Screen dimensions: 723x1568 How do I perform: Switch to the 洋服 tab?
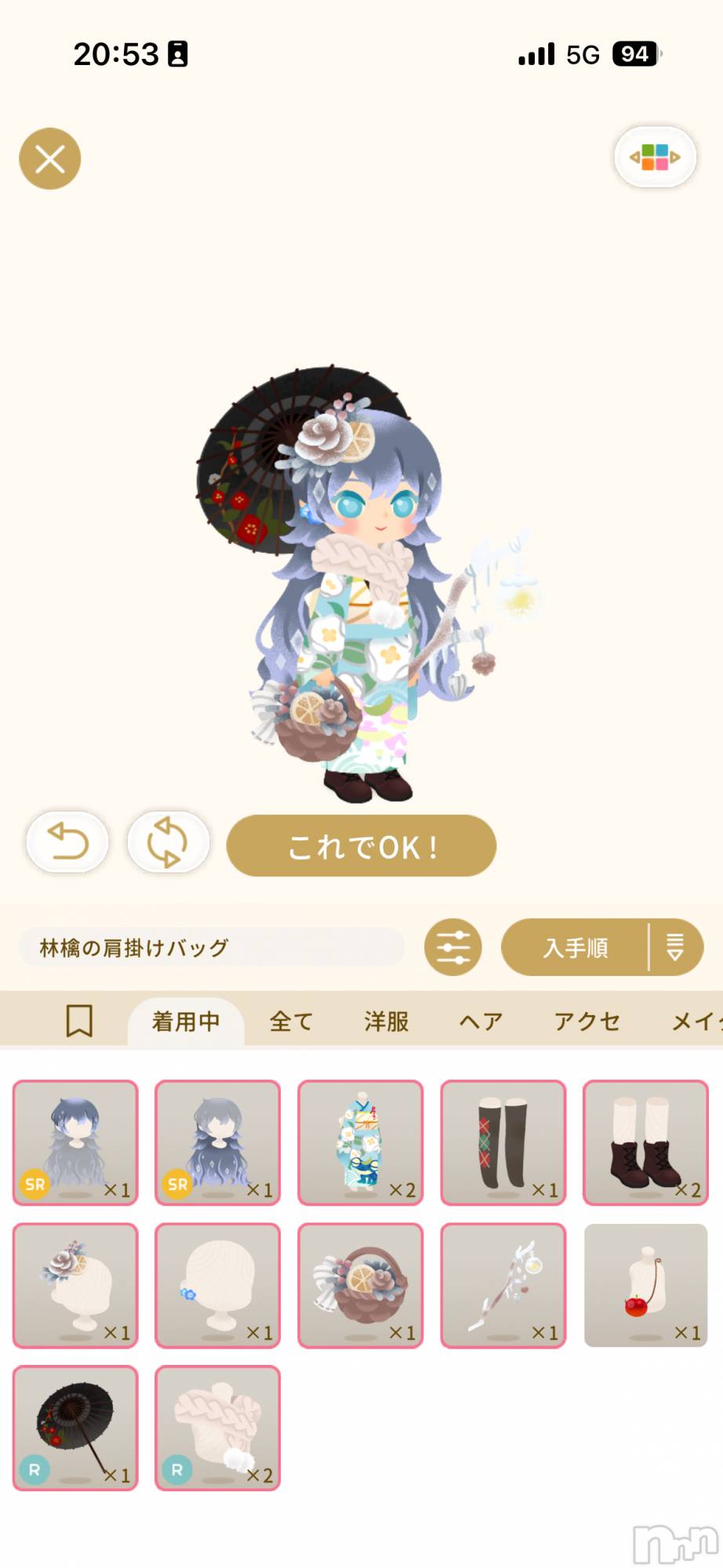386,1021
